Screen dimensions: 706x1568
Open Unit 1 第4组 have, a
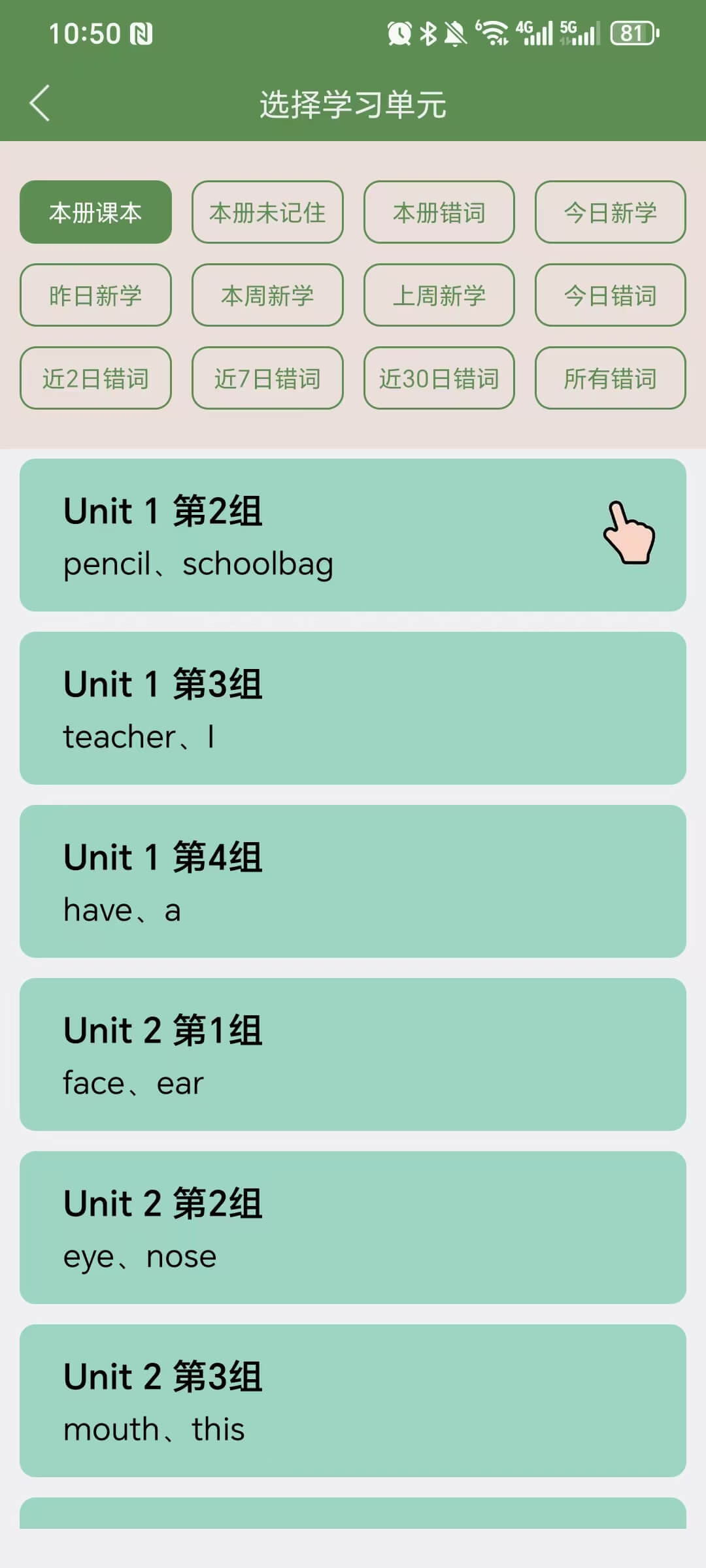coord(353,881)
